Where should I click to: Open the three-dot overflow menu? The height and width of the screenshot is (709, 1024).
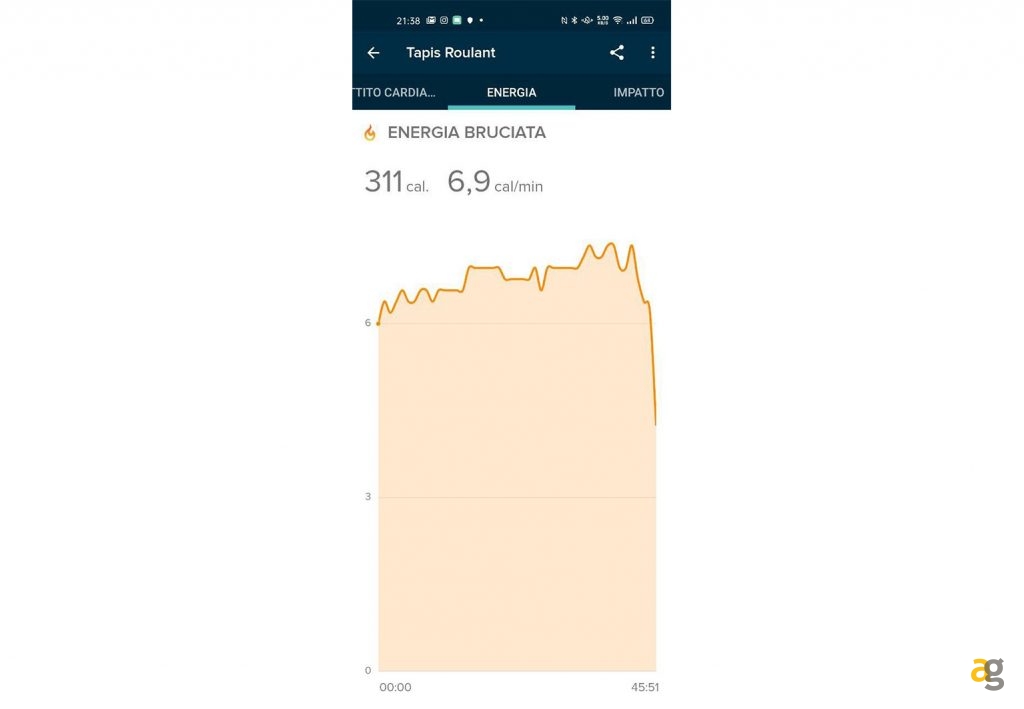tap(653, 53)
